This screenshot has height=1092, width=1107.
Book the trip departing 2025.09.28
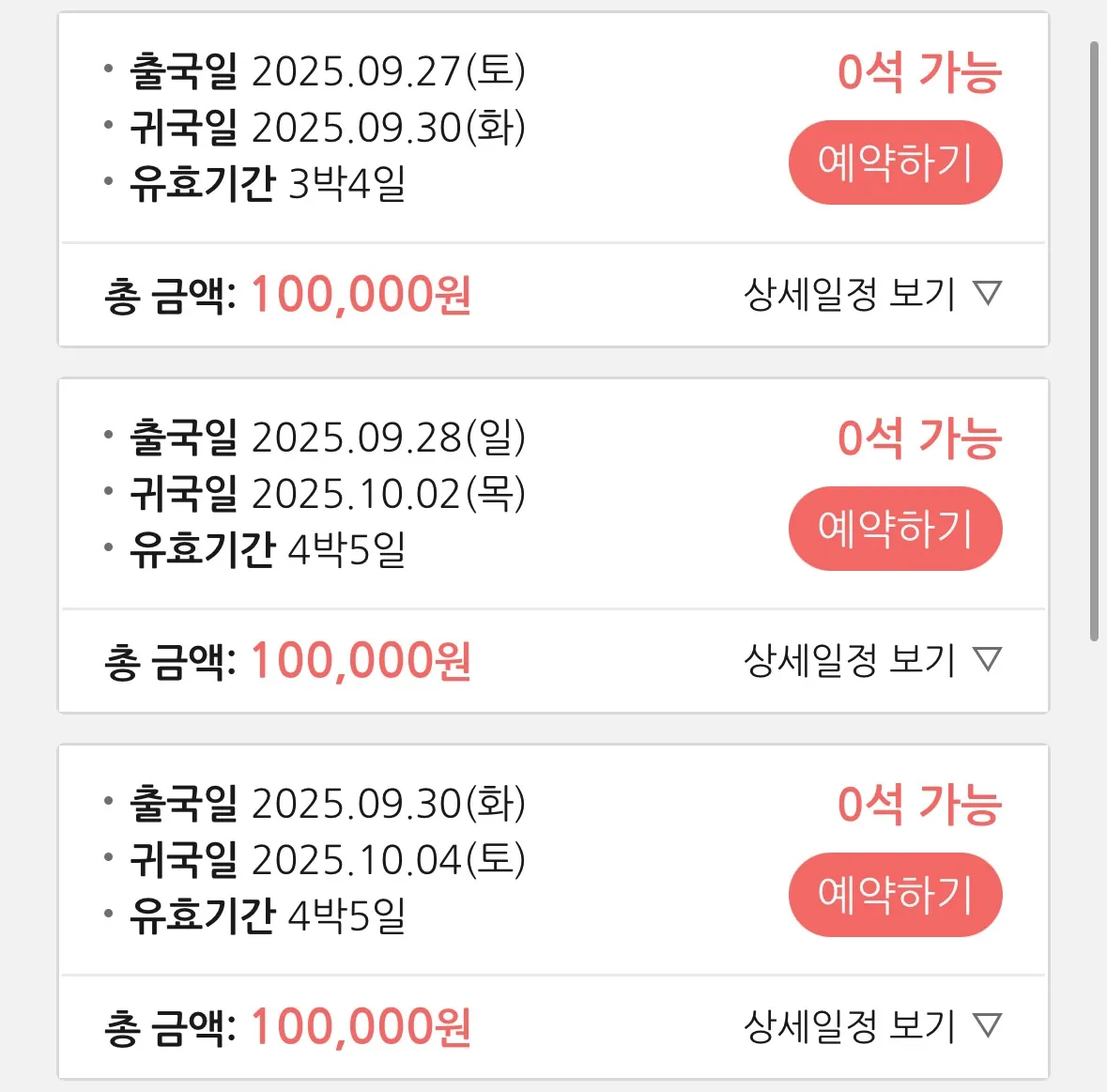click(895, 529)
